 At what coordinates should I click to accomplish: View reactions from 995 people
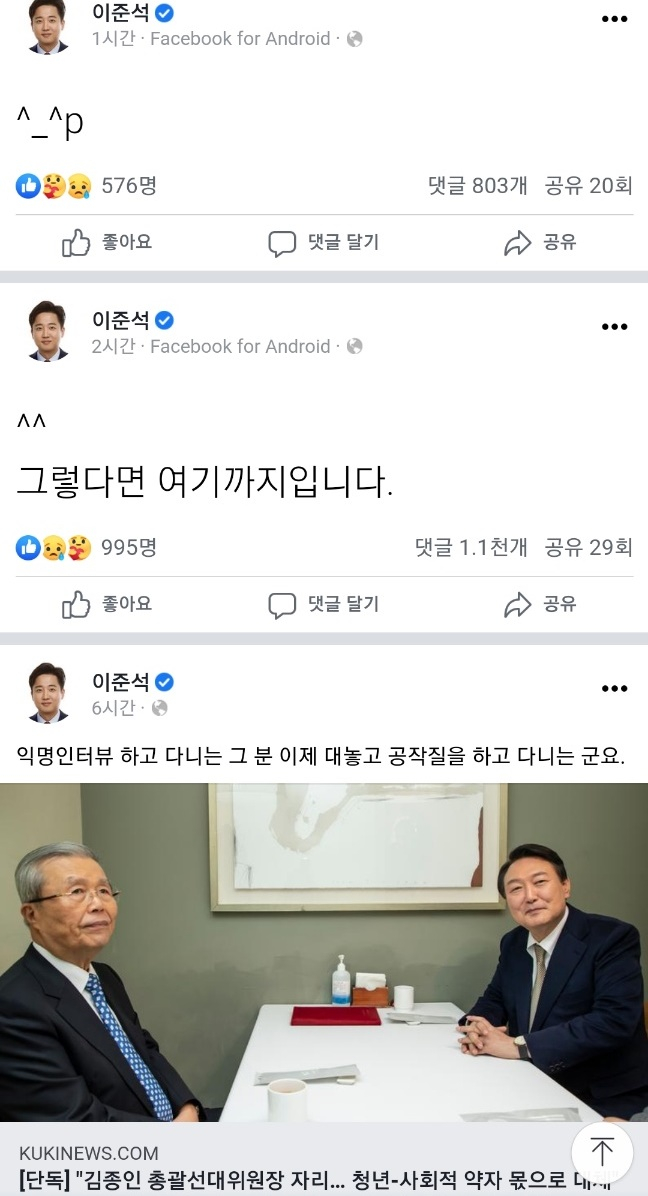[x=87, y=547]
